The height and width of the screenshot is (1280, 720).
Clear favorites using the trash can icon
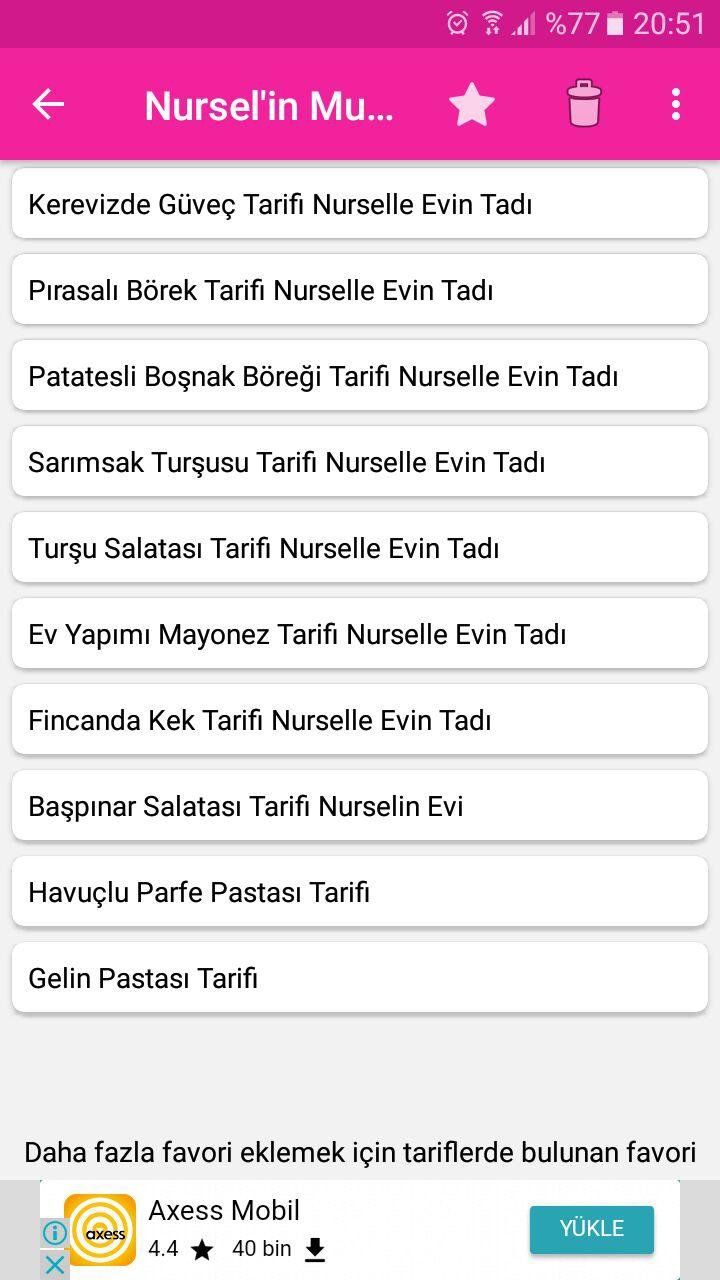pos(584,103)
